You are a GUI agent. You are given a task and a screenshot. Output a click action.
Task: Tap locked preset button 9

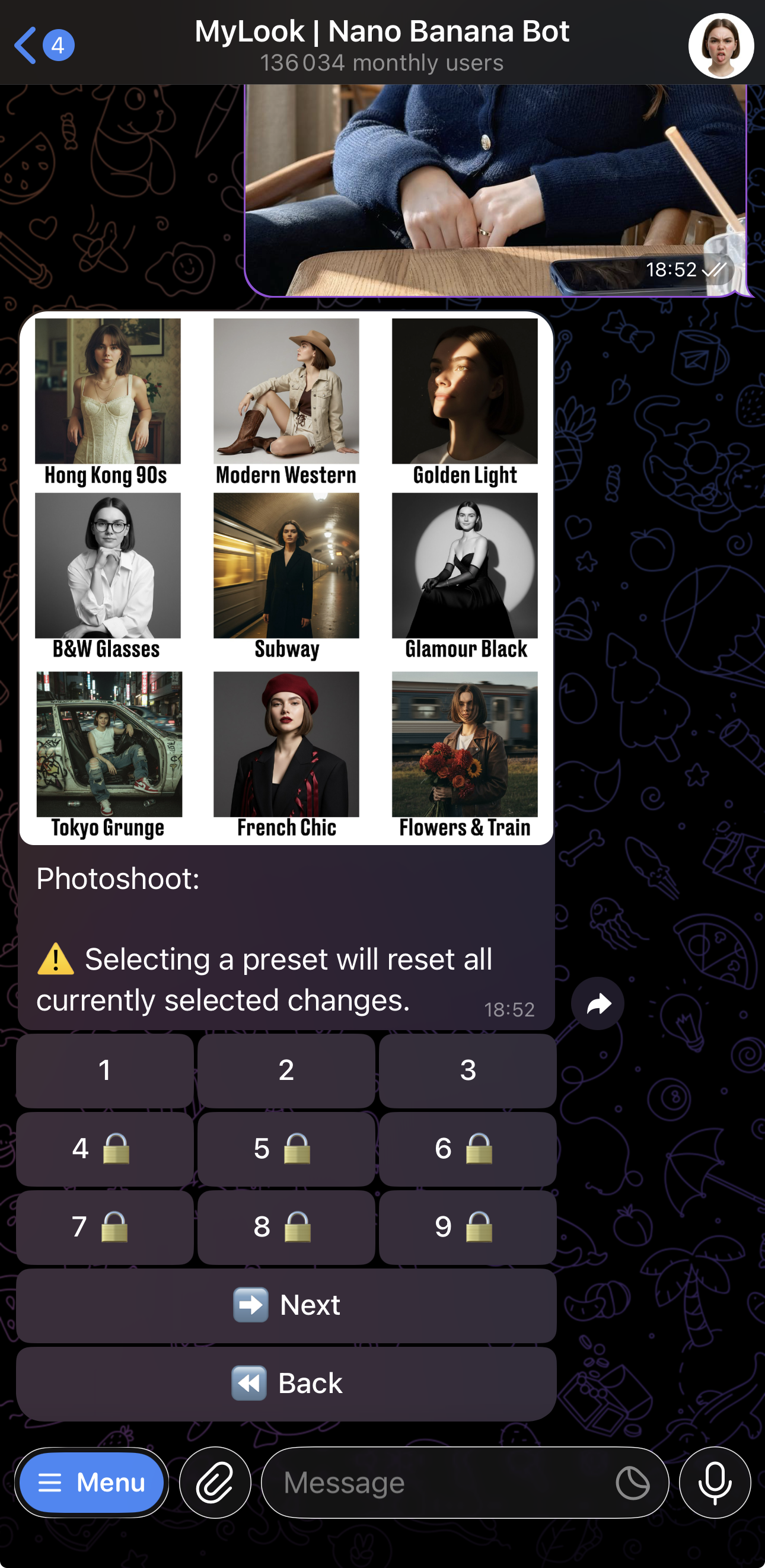(468, 1227)
